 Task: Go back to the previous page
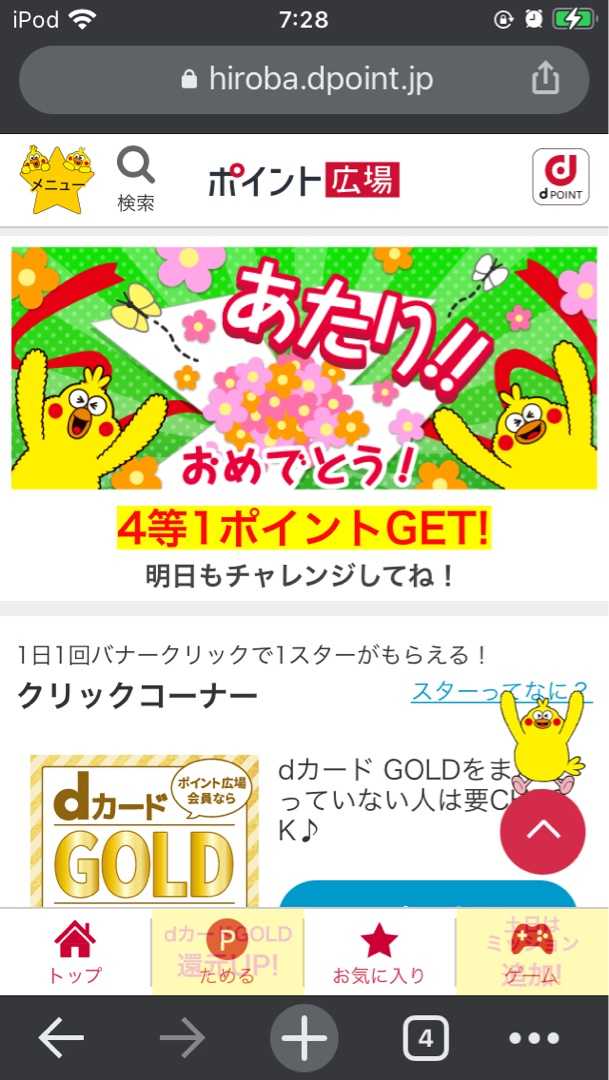pyautogui.click(x=61, y=1039)
